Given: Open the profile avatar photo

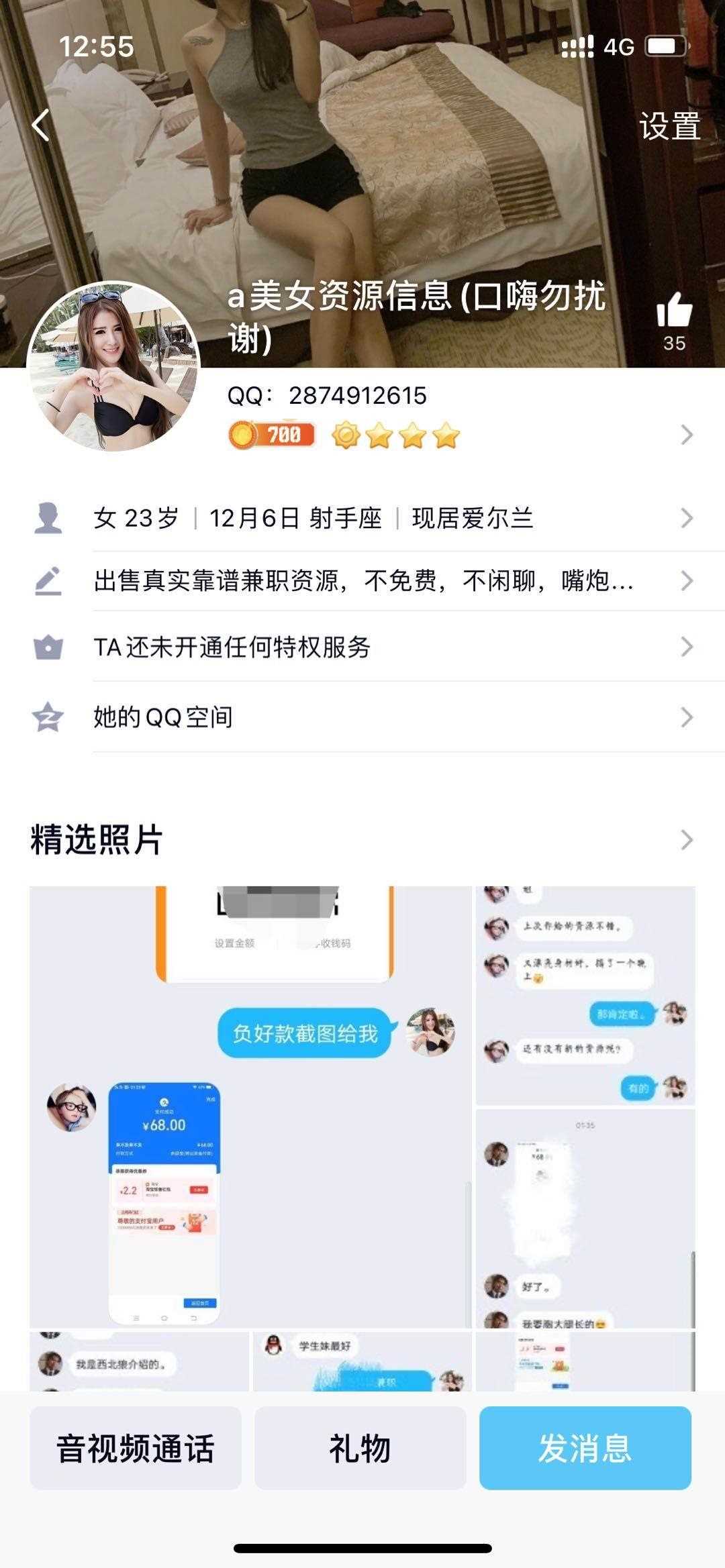Looking at the screenshot, I should pos(113,366).
